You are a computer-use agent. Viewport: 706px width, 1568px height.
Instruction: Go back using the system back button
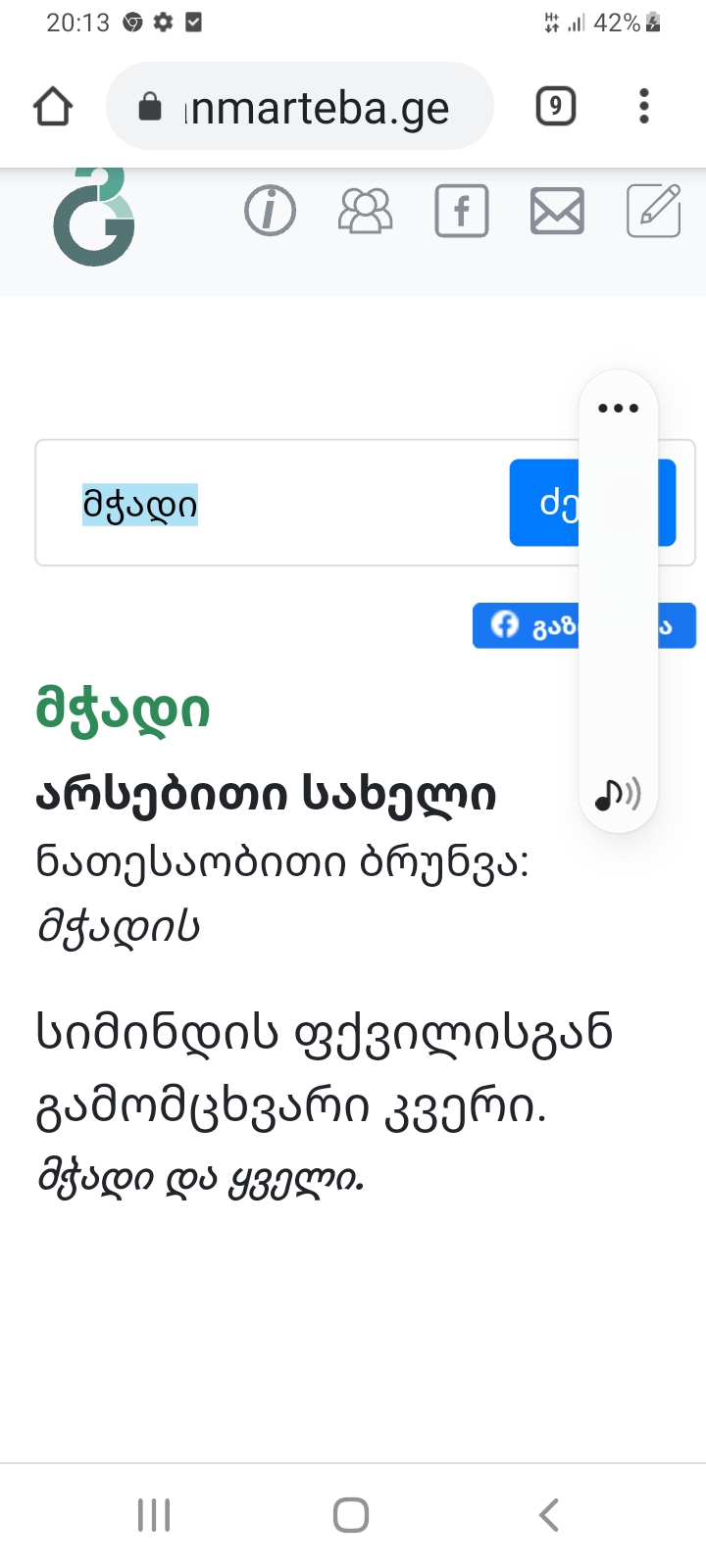549,1515
